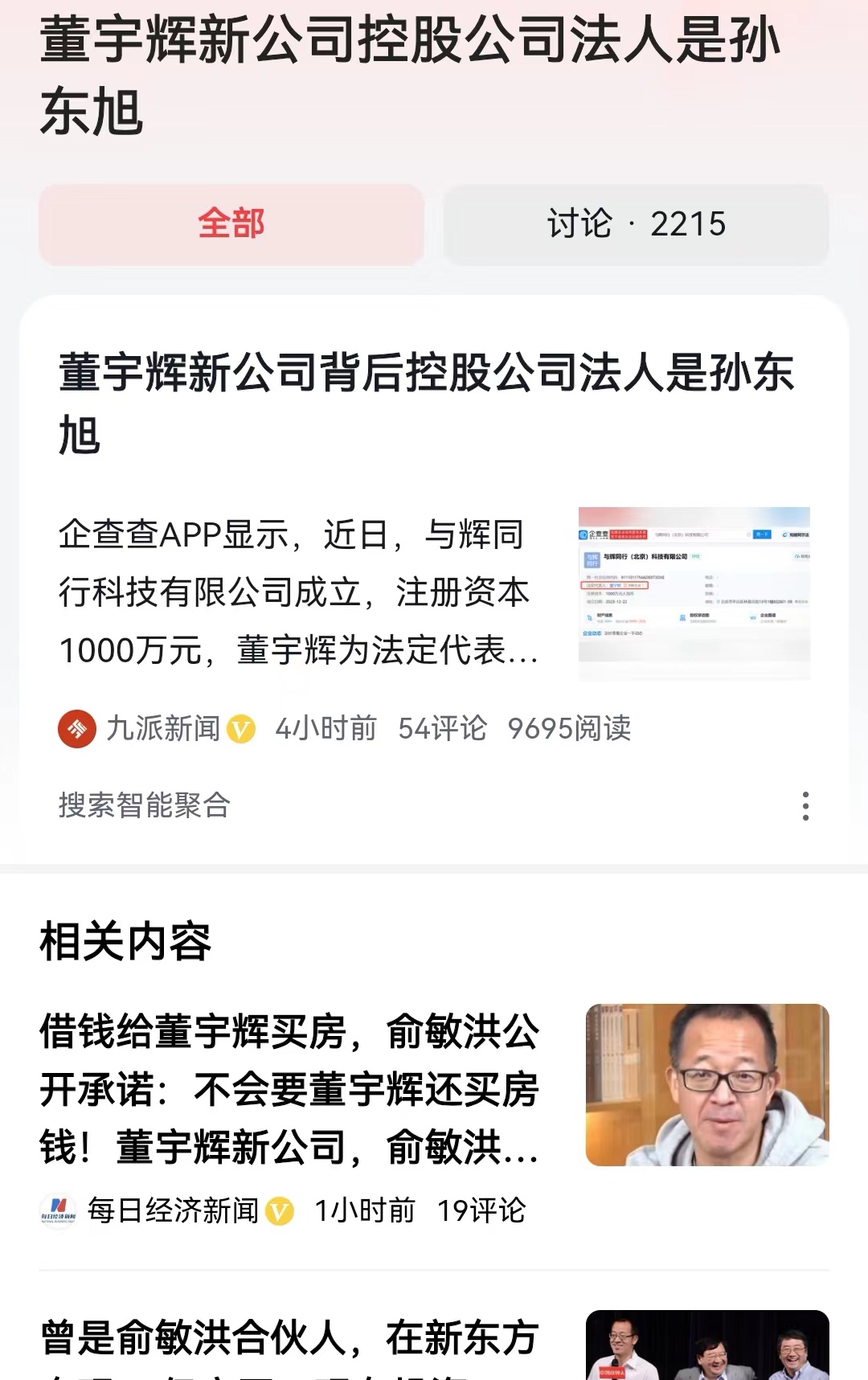The width and height of the screenshot is (868, 1380).
Task: Click the 企查查 screenshot thumbnail in the news card
Action: pyautogui.click(x=694, y=591)
